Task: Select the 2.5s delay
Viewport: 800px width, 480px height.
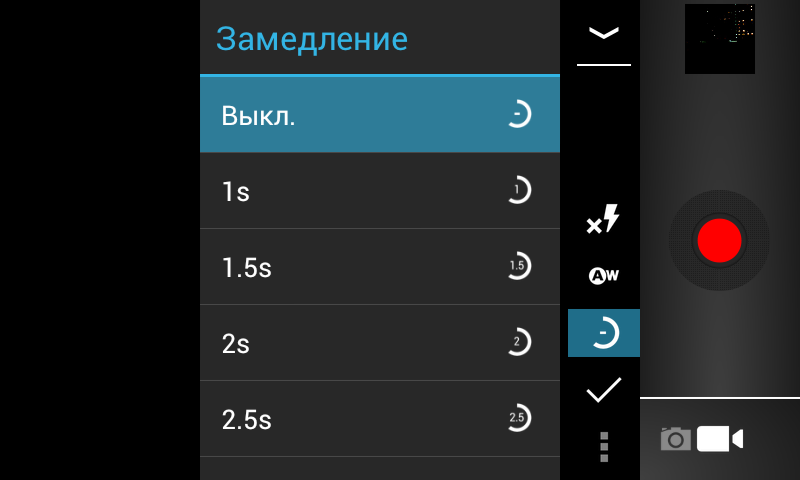Action: point(379,419)
